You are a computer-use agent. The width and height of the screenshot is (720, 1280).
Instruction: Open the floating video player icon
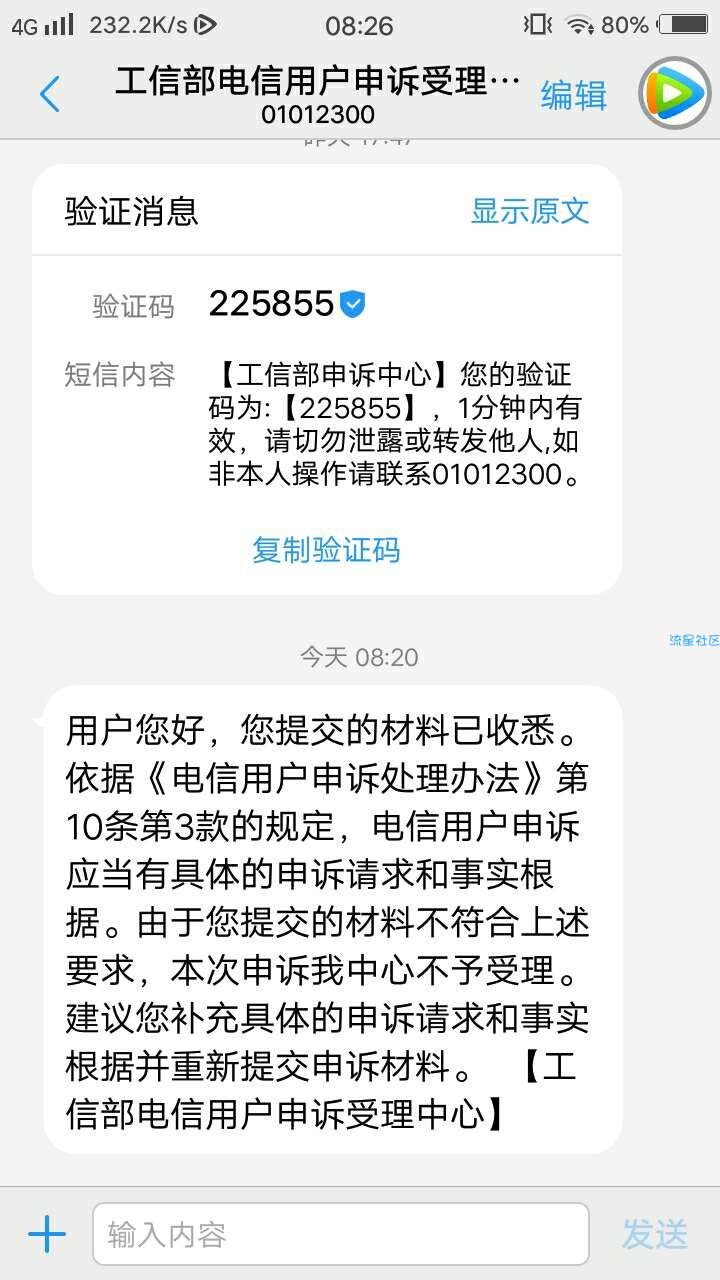(675, 93)
